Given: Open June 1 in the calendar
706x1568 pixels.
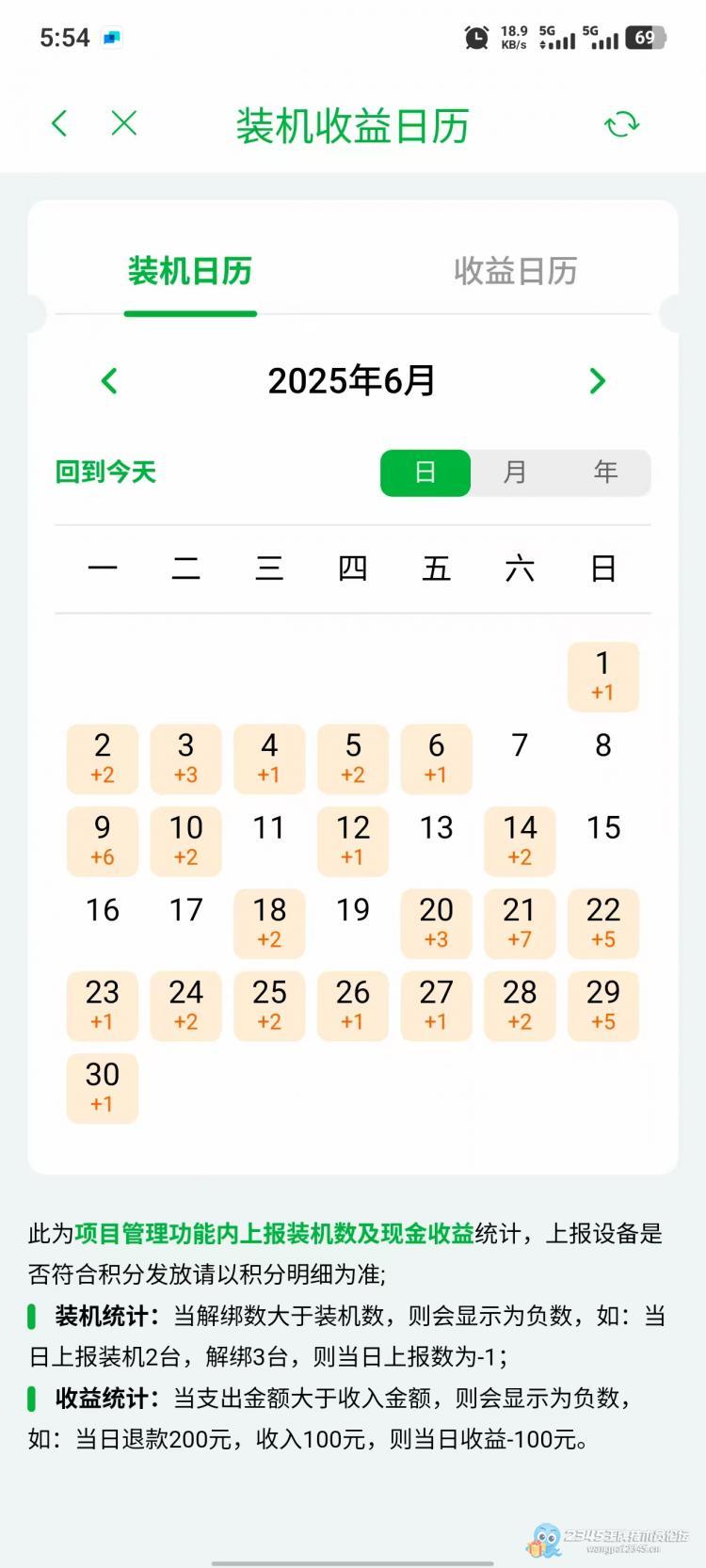Looking at the screenshot, I should 603,677.
